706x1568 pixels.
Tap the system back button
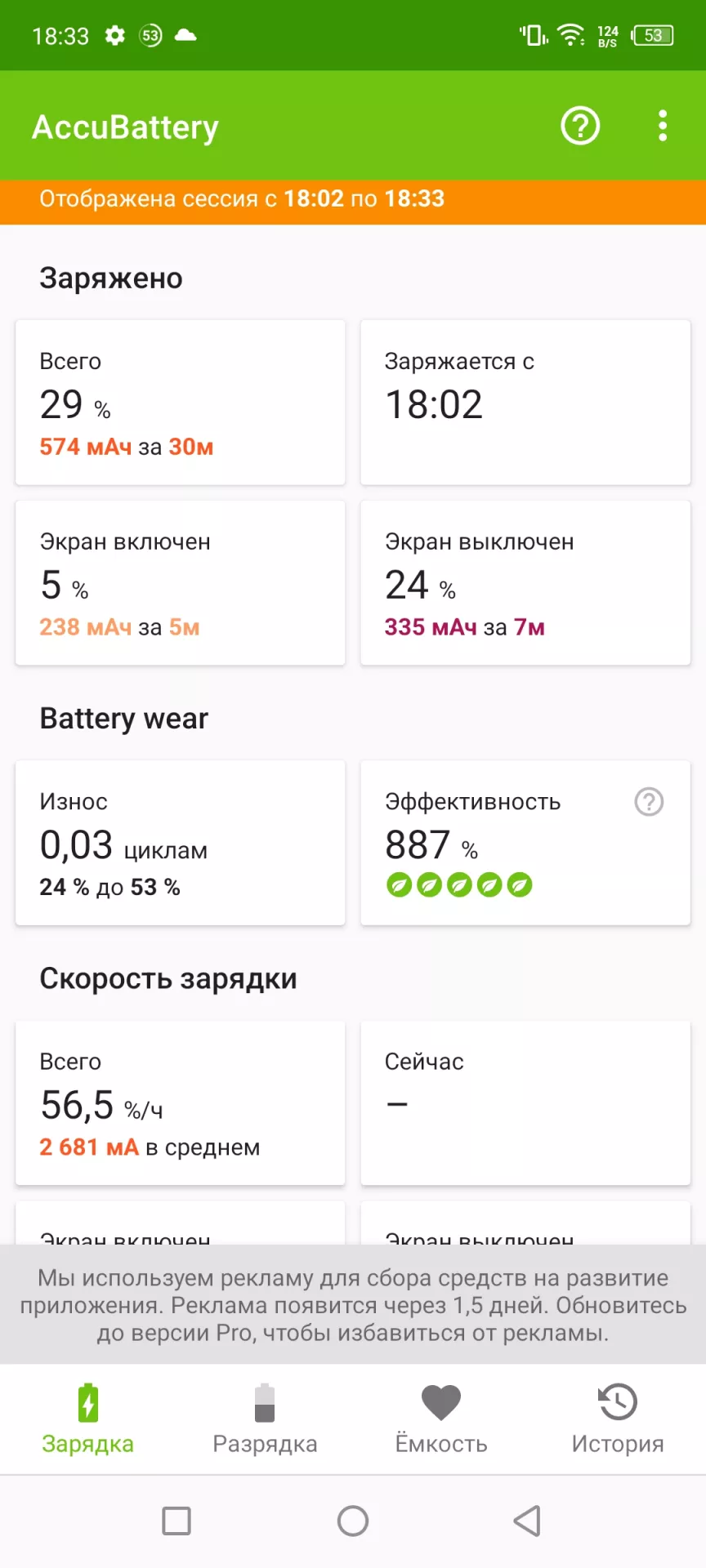[x=528, y=1521]
